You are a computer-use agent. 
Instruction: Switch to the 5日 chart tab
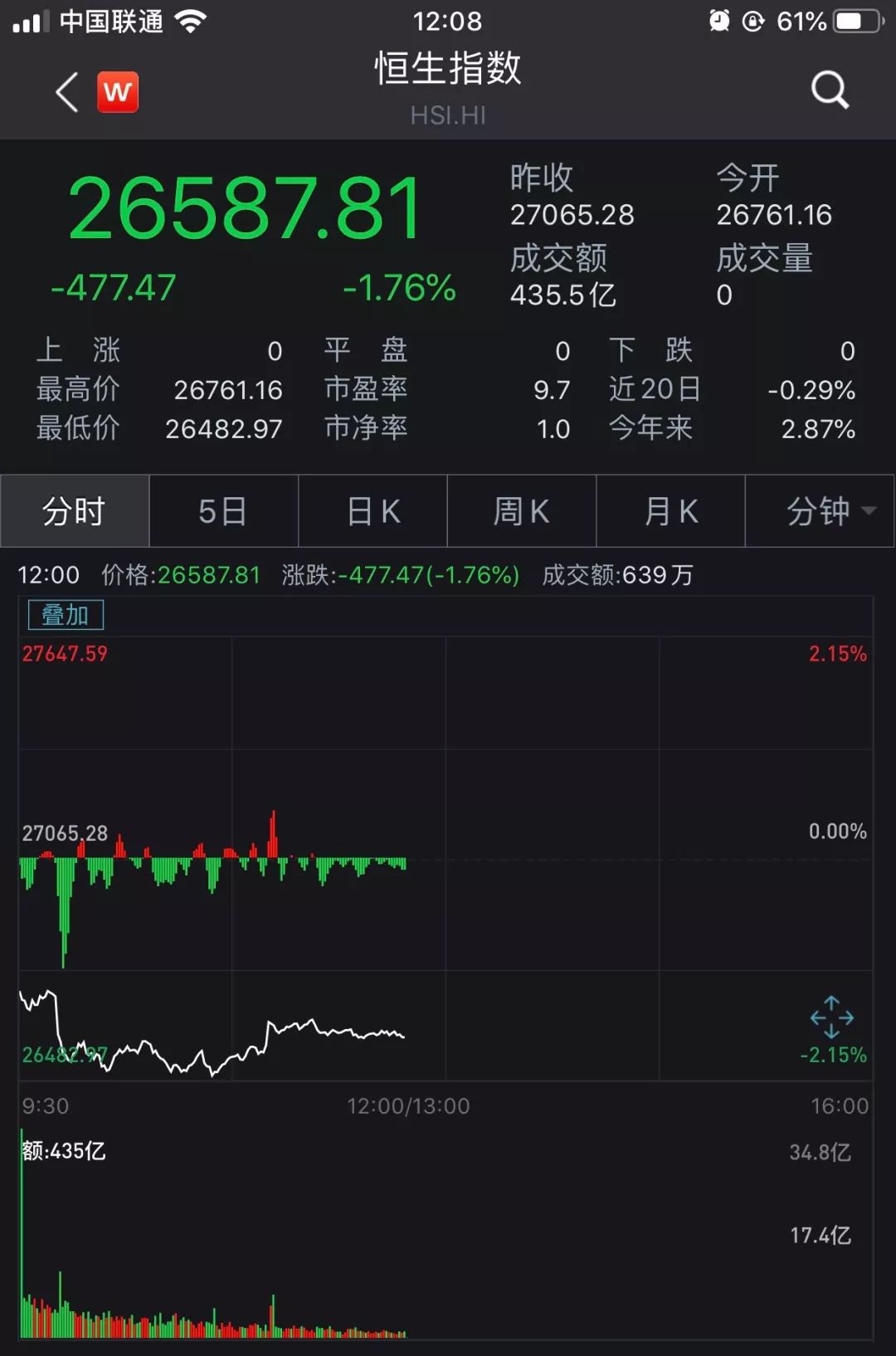223,511
